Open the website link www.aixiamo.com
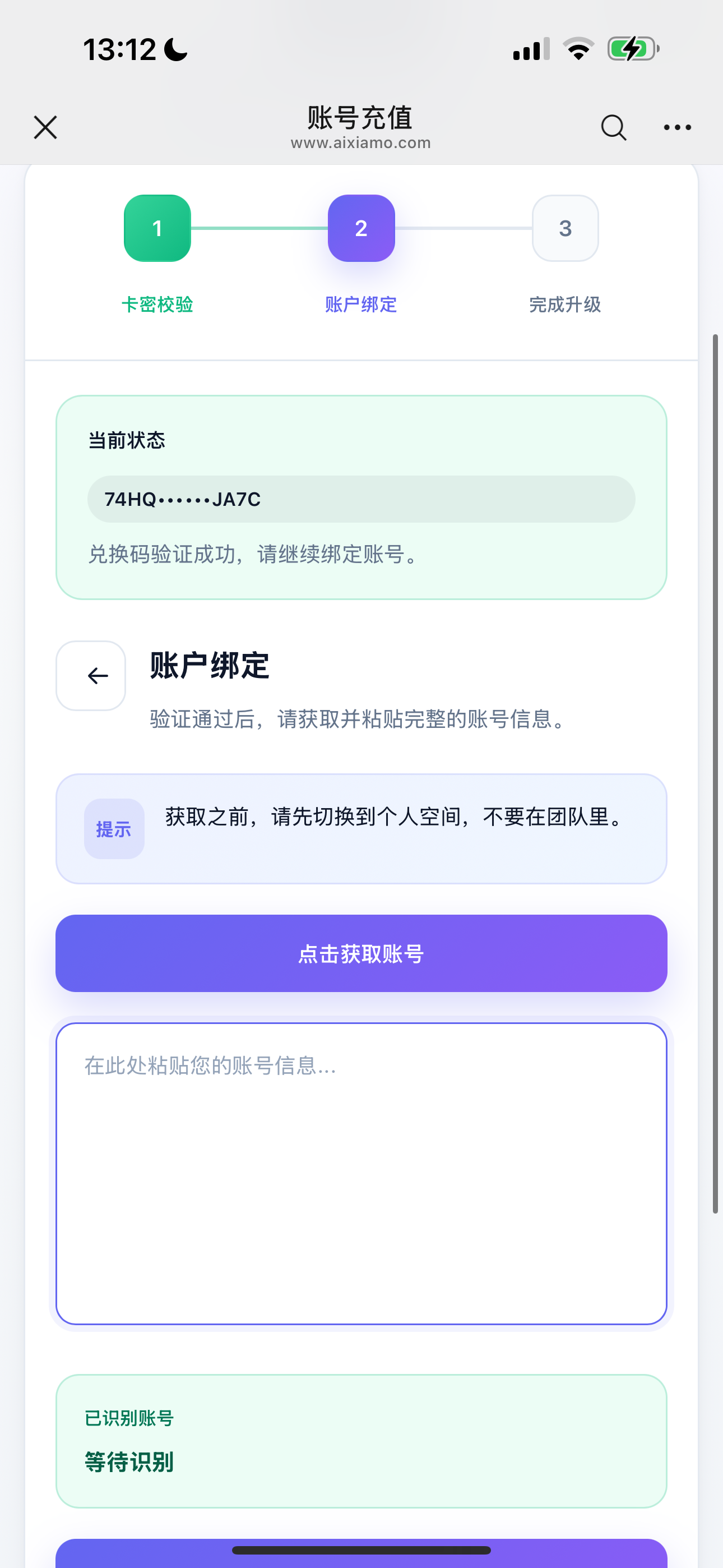Screen dimensions: 723x1568 pyautogui.click(x=361, y=143)
